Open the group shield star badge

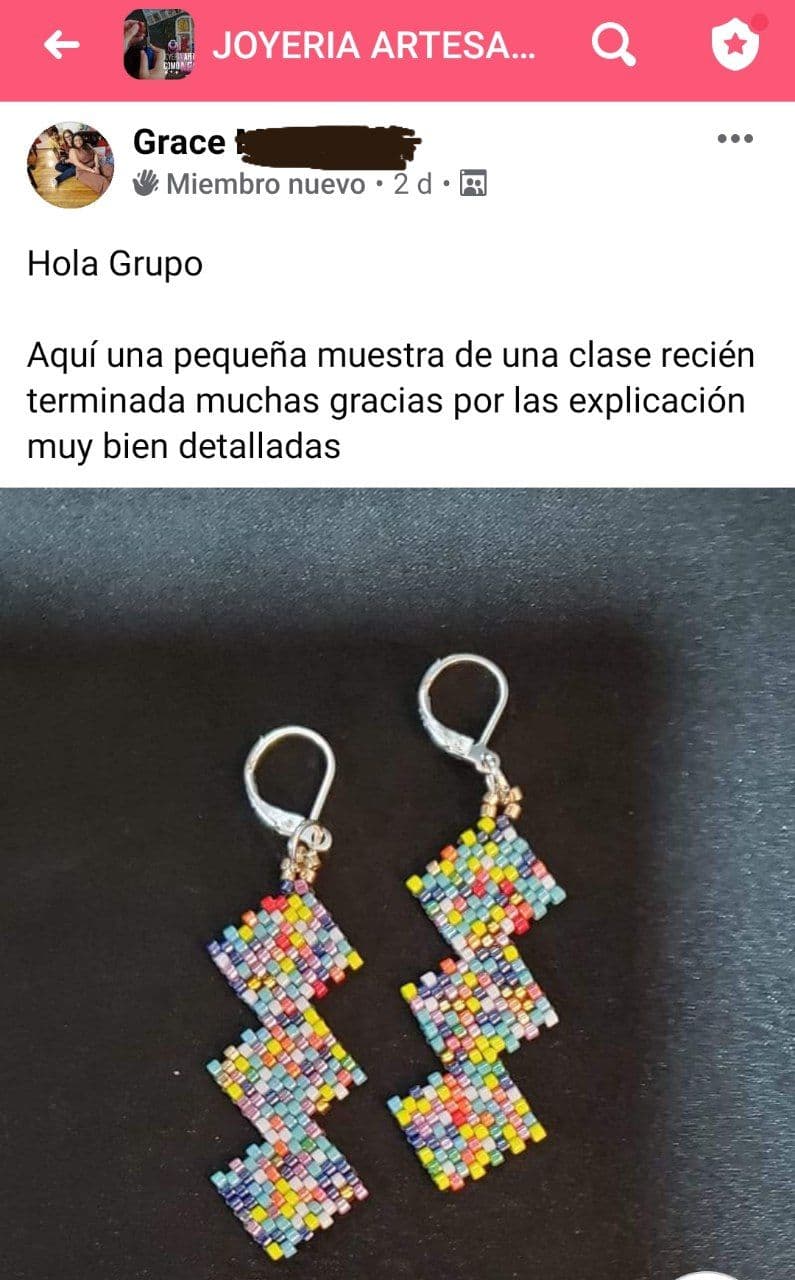(x=735, y=45)
